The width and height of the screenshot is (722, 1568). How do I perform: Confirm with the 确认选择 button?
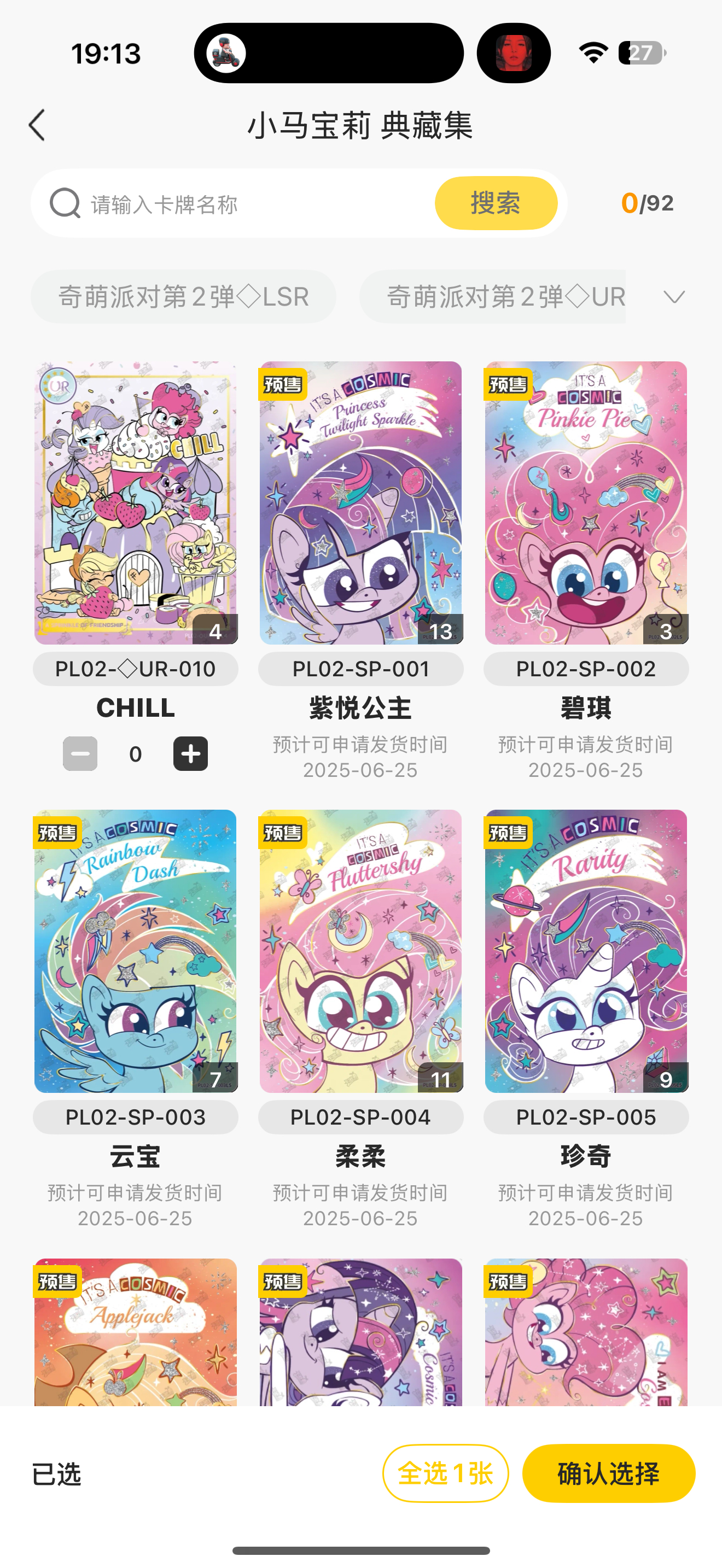[x=608, y=1473]
